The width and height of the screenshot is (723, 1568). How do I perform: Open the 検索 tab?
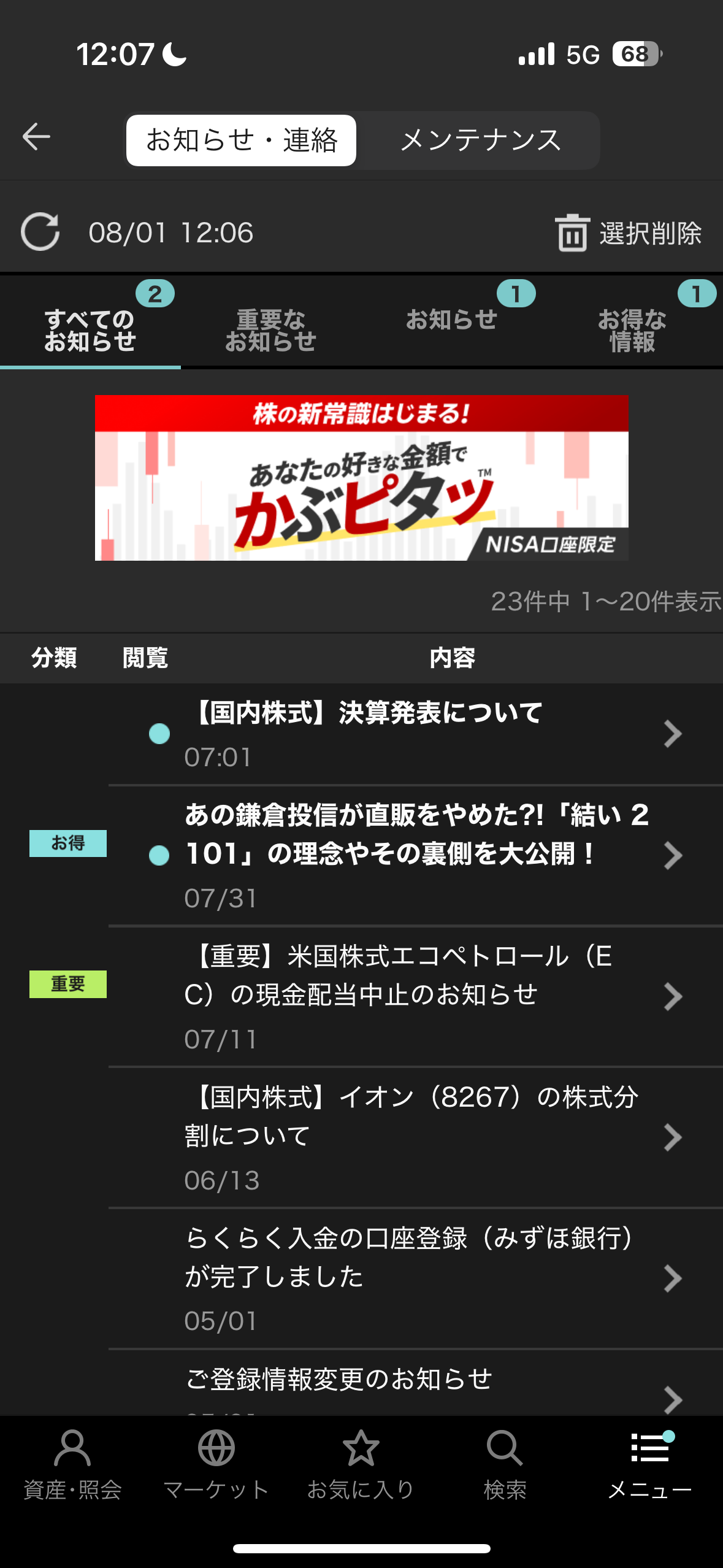click(x=505, y=1465)
